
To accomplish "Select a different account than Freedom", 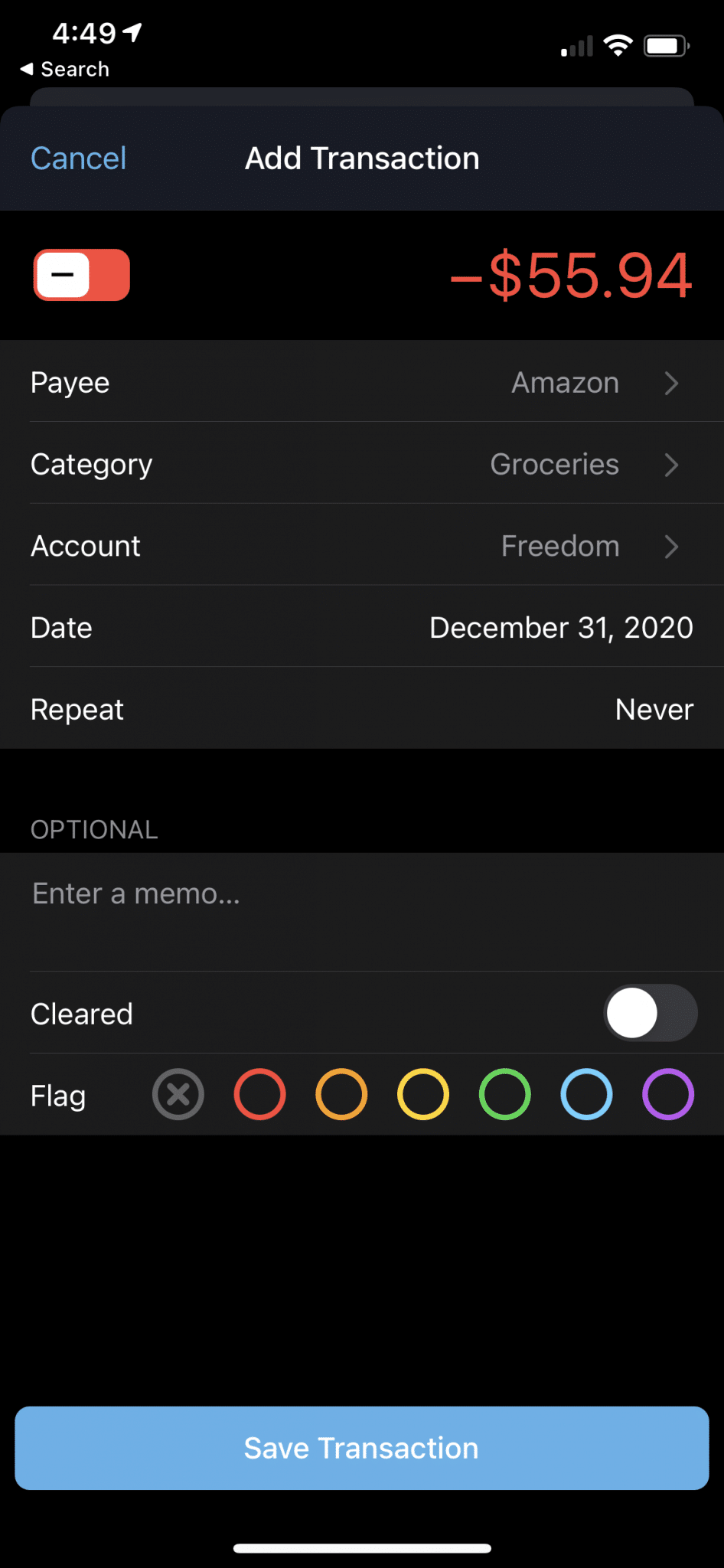I will 362,546.
